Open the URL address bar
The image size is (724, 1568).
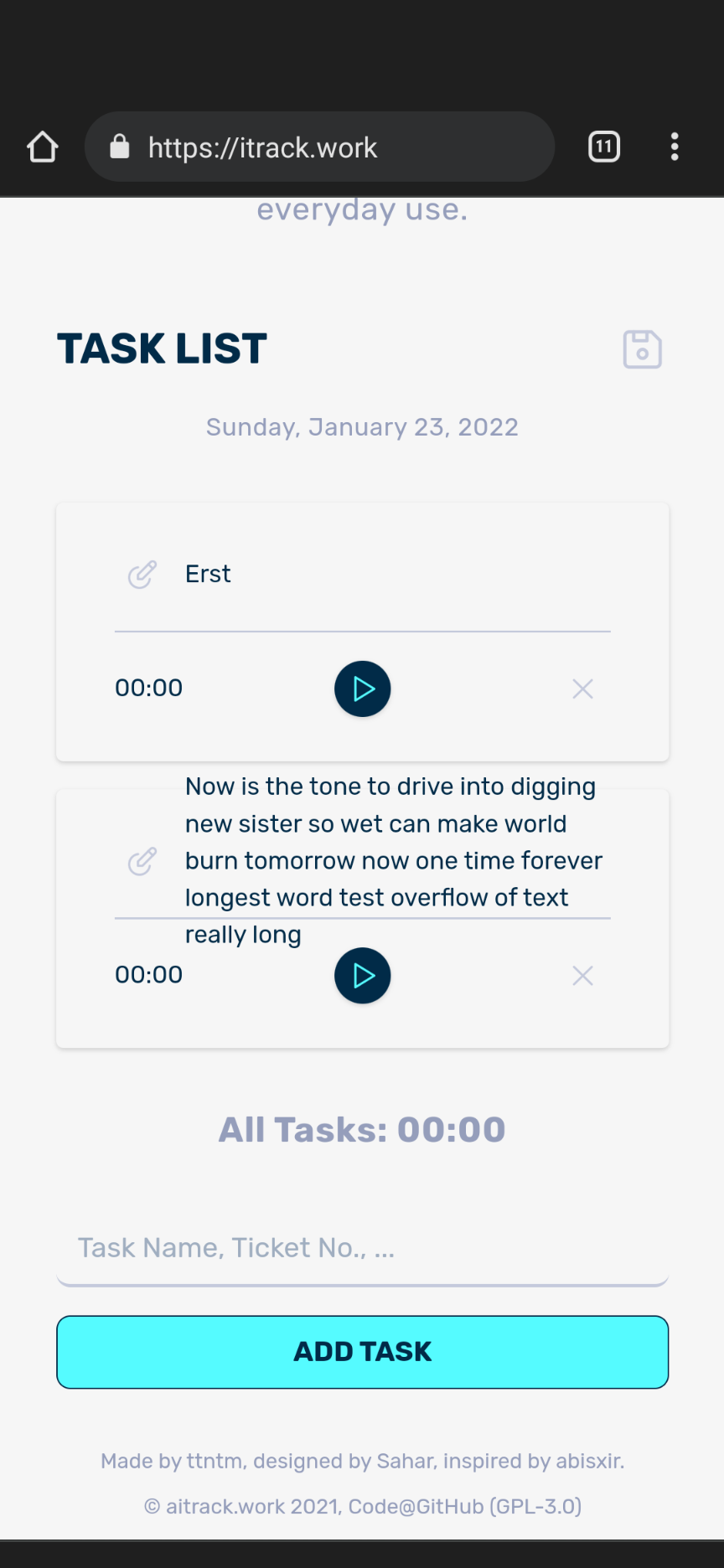(x=319, y=147)
